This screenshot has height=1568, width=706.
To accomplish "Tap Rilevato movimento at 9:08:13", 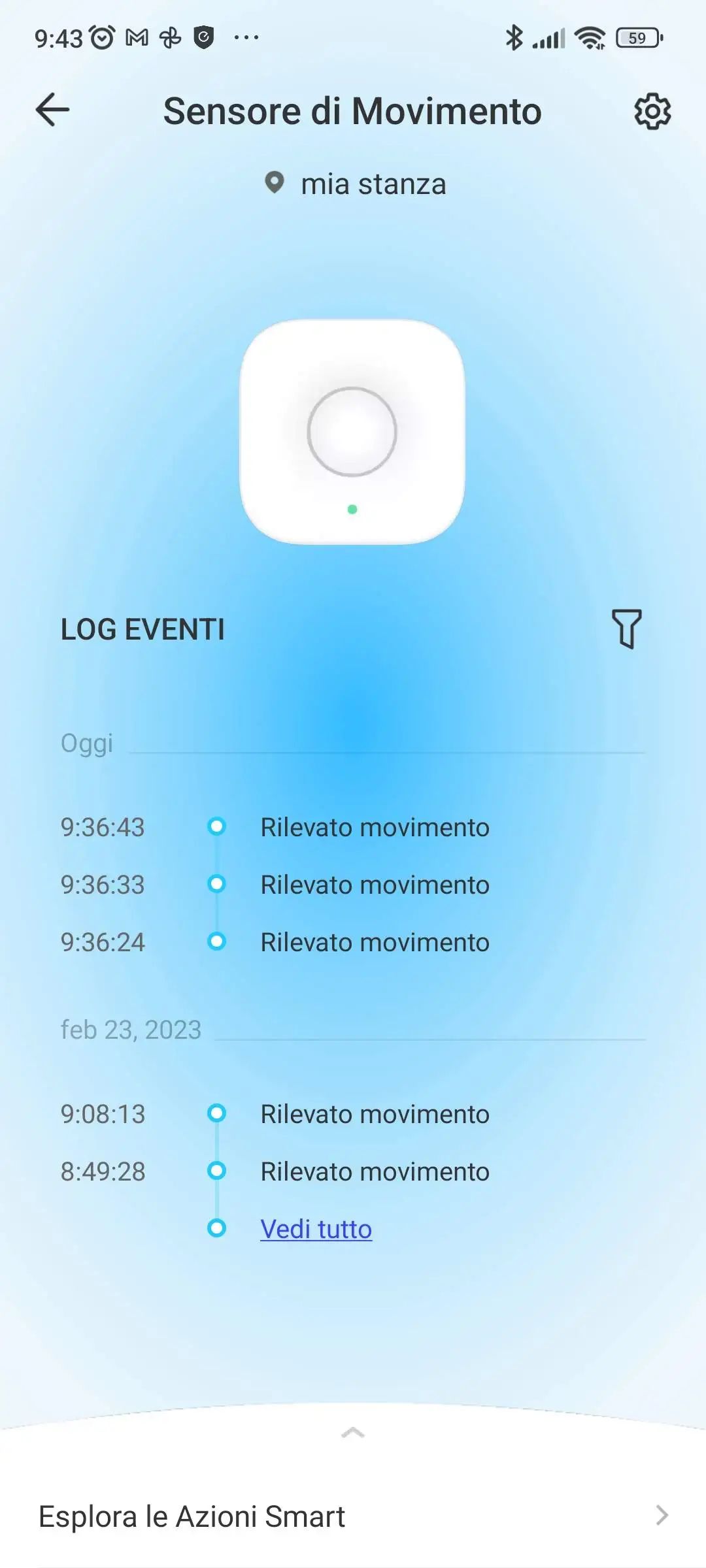I will (x=375, y=1114).
